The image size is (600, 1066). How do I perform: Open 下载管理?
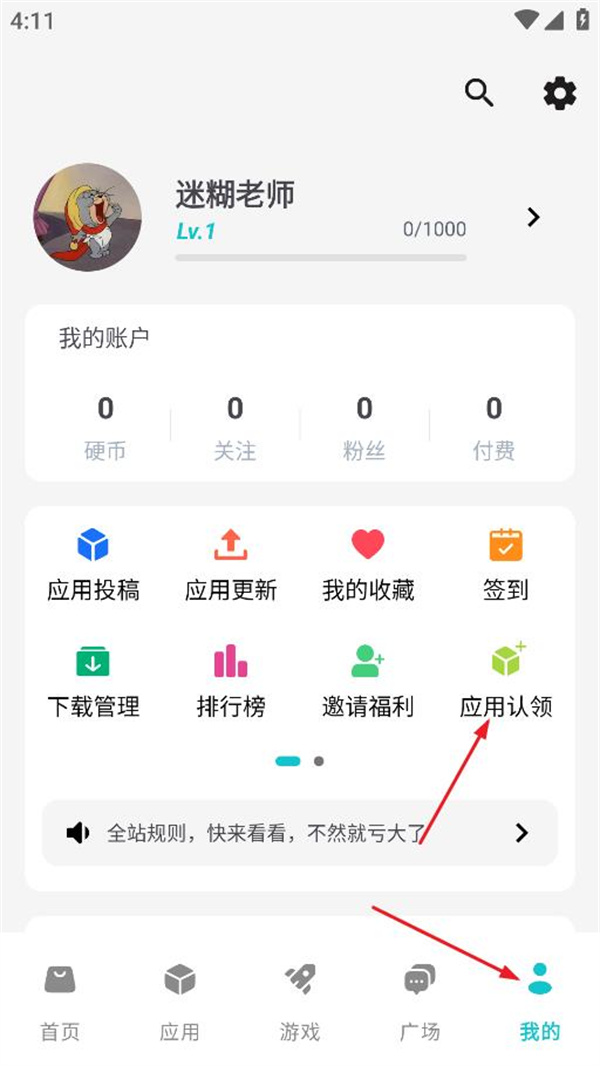[93, 682]
